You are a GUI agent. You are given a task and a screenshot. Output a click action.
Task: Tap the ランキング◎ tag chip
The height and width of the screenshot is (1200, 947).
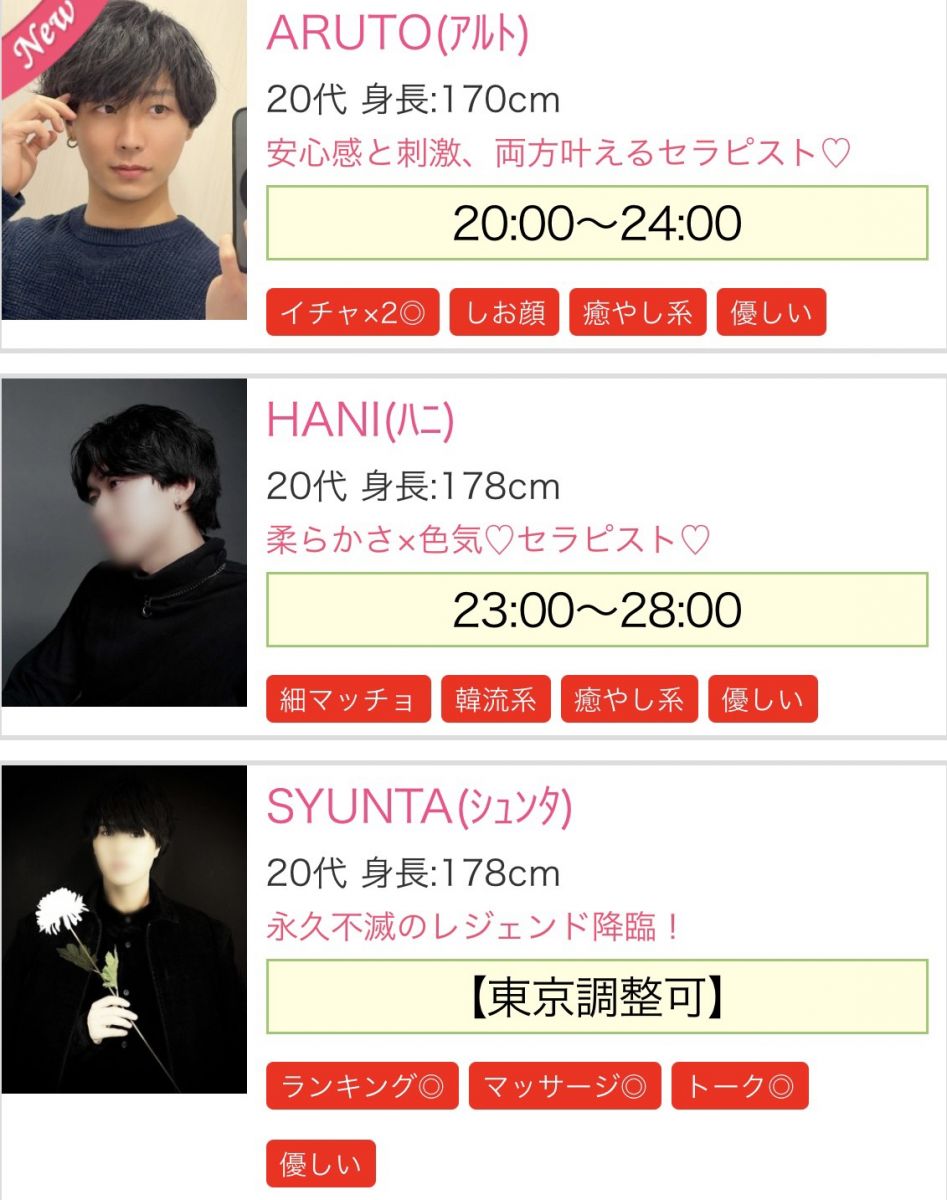click(x=362, y=1086)
